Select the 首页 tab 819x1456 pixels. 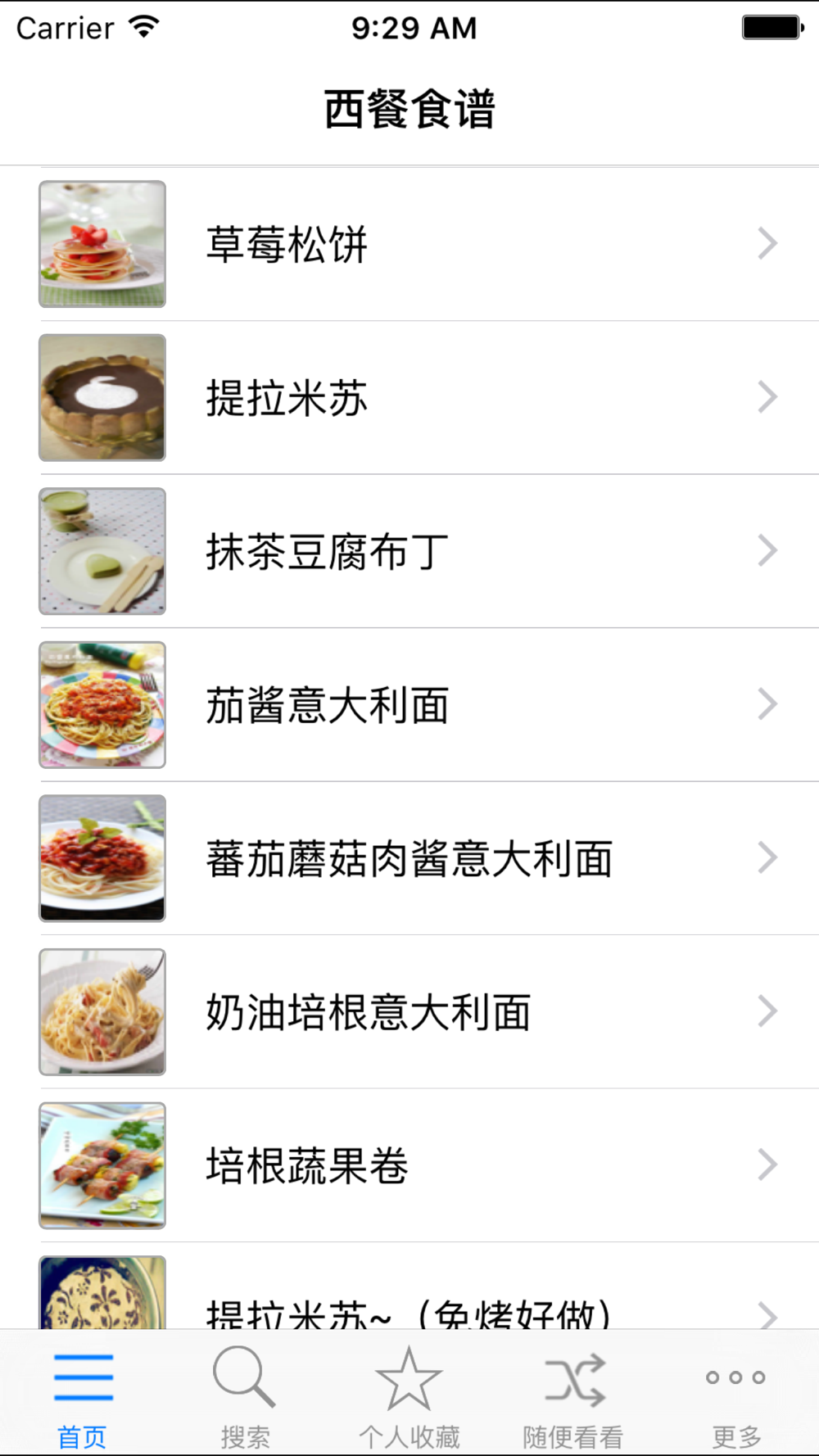(x=82, y=1396)
